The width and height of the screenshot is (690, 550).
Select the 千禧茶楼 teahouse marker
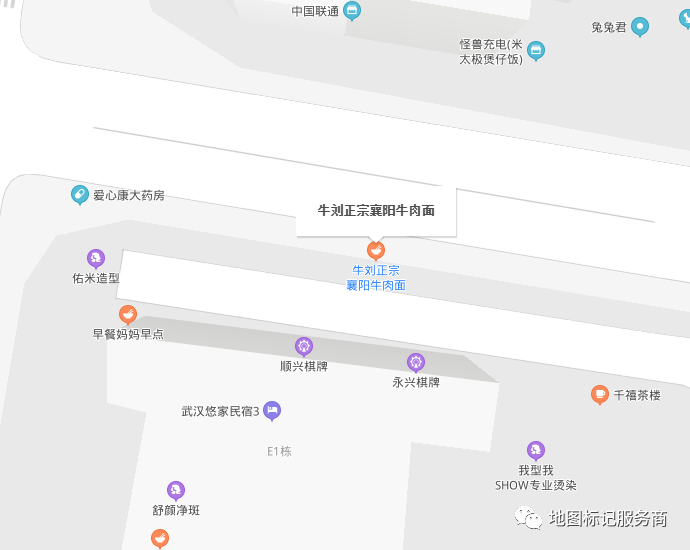point(600,395)
